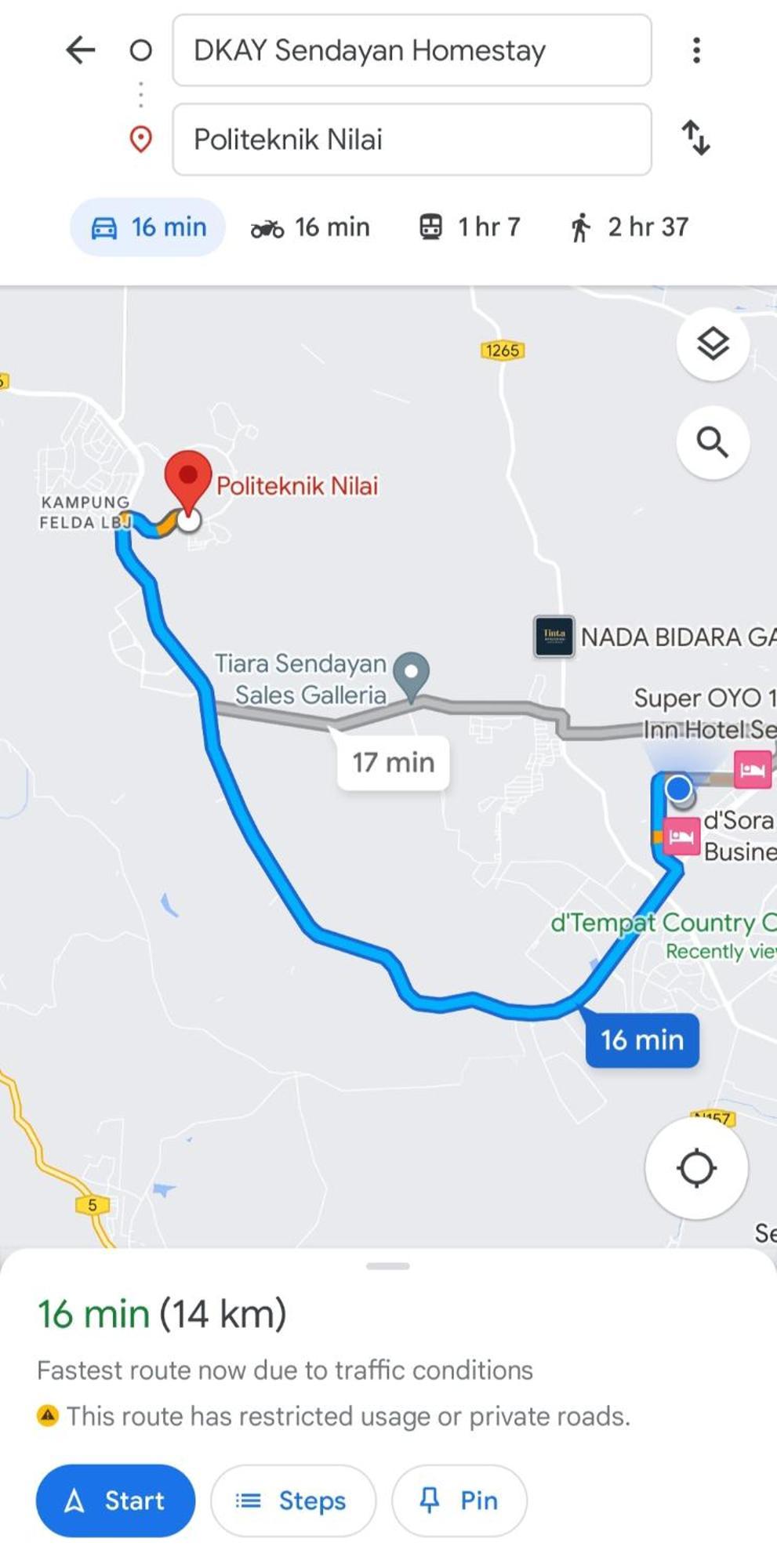Choose the alternate 17 min route
The image size is (777, 1568).
[x=393, y=762]
